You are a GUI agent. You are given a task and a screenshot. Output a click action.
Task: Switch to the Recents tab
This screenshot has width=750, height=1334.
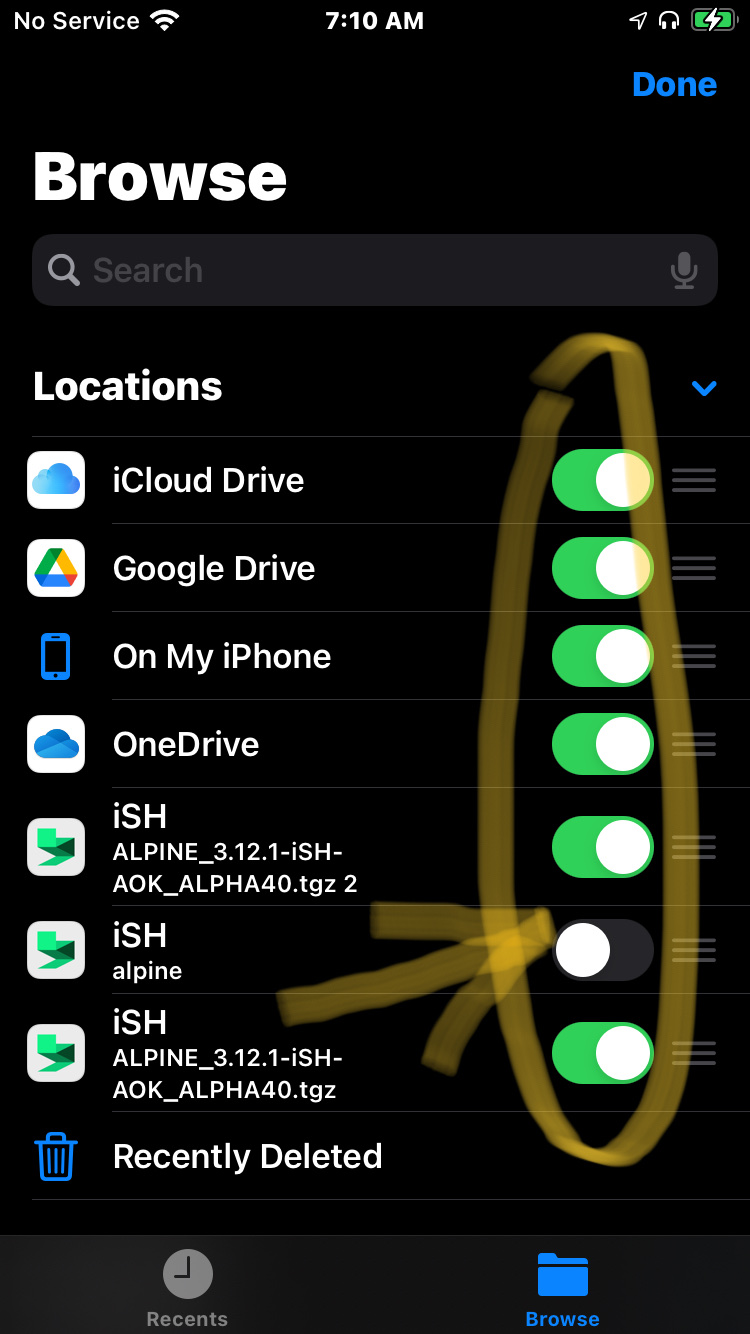[x=187, y=1285]
